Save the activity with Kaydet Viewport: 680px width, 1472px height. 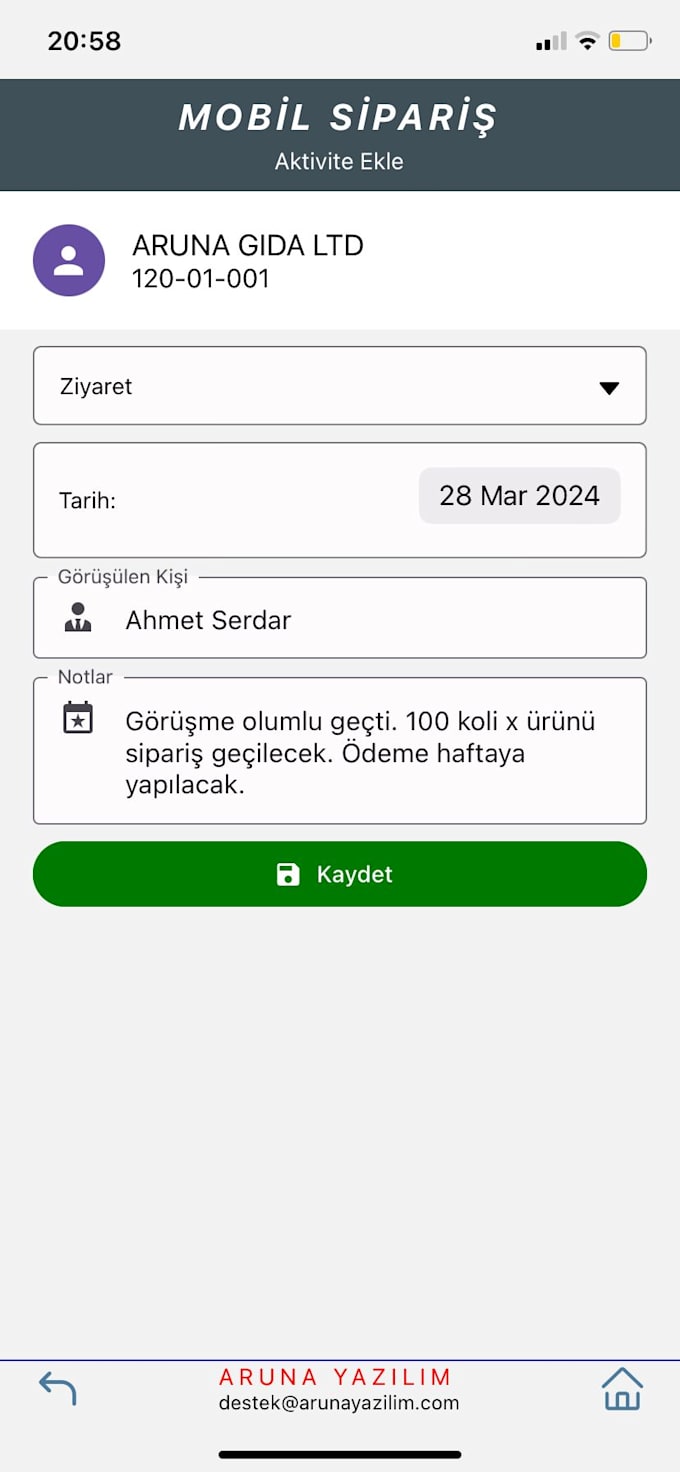click(340, 874)
